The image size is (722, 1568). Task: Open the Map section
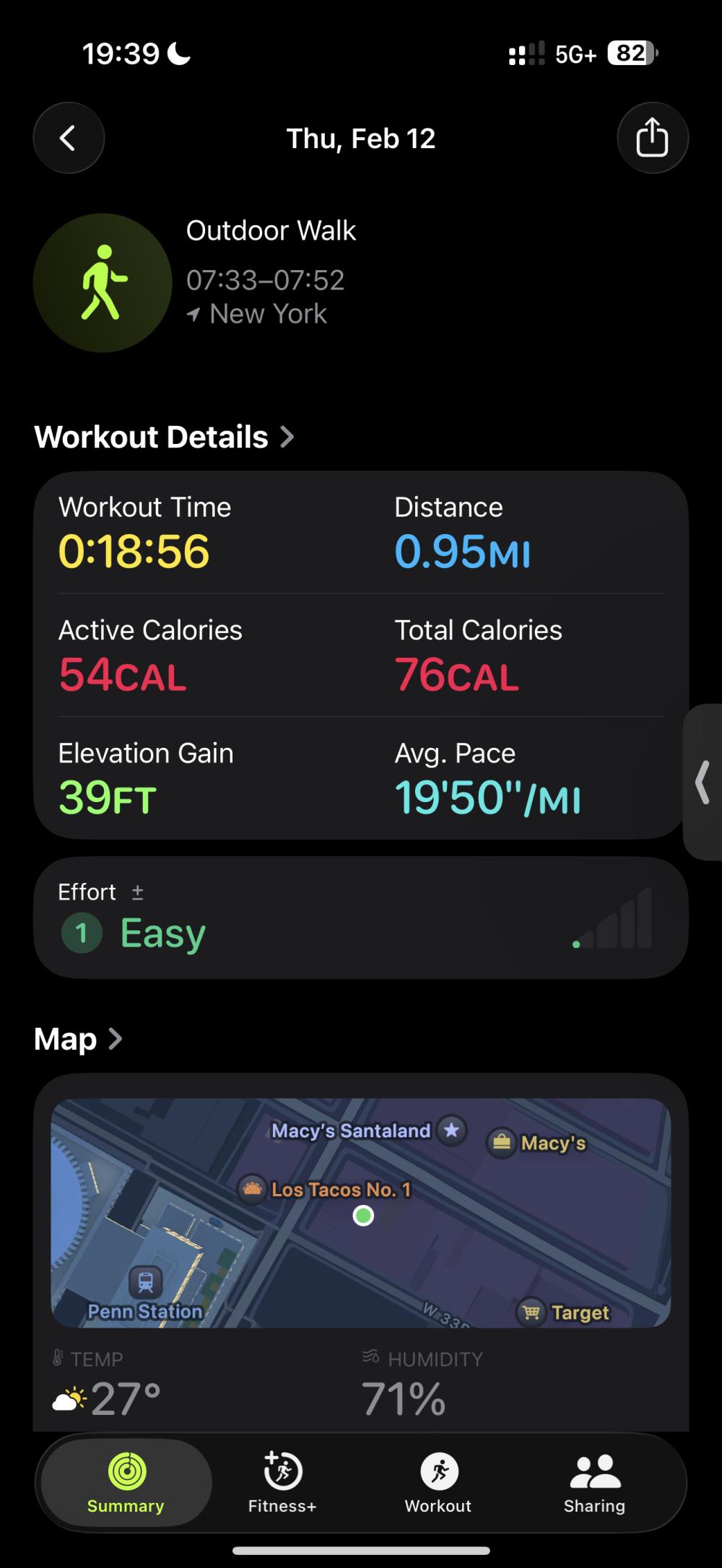pos(78,1039)
